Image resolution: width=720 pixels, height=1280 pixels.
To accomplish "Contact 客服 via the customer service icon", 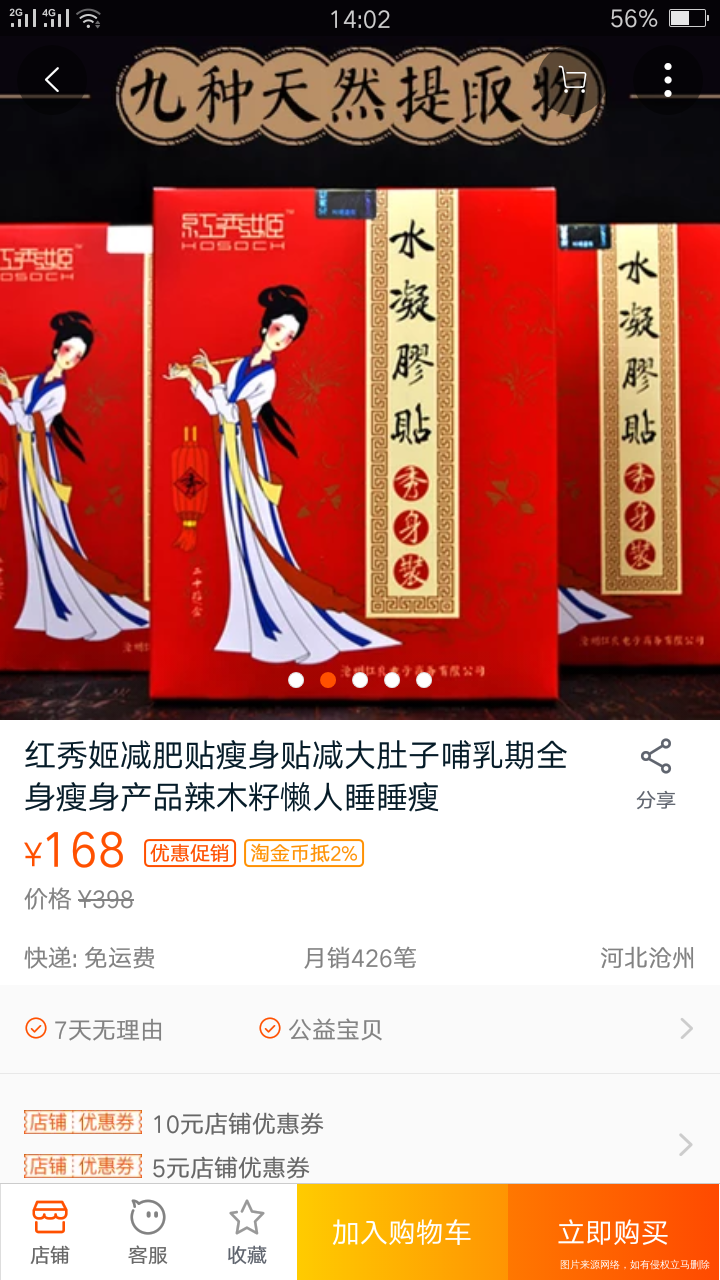I will pyautogui.click(x=147, y=1228).
